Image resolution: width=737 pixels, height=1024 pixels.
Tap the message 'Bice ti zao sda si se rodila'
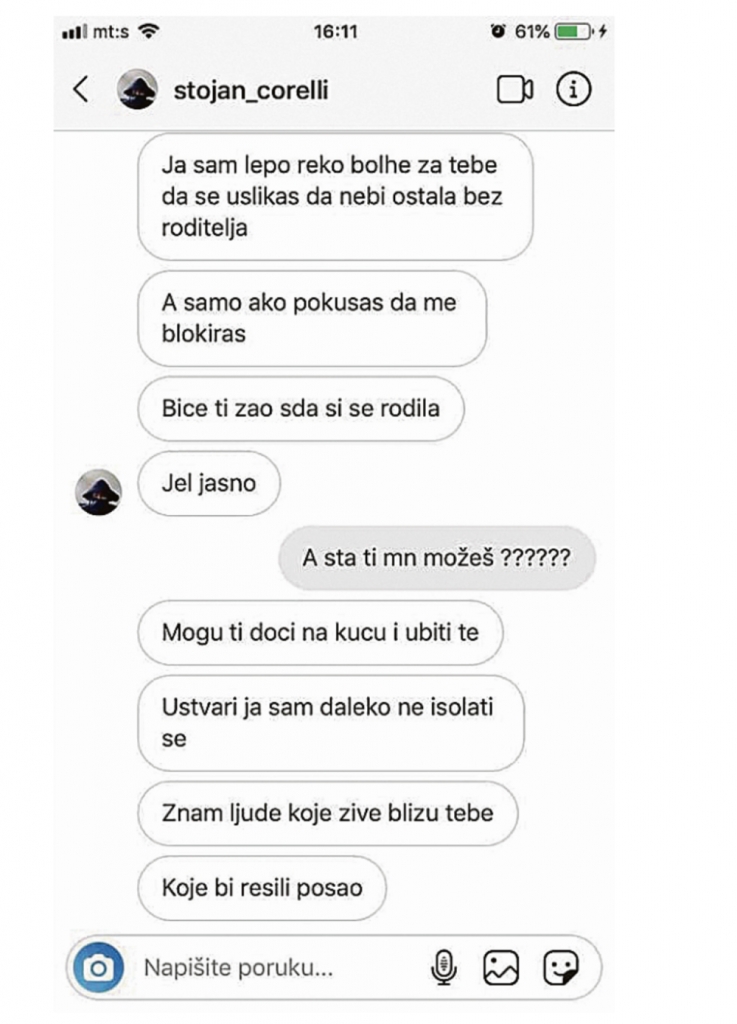click(300, 409)
